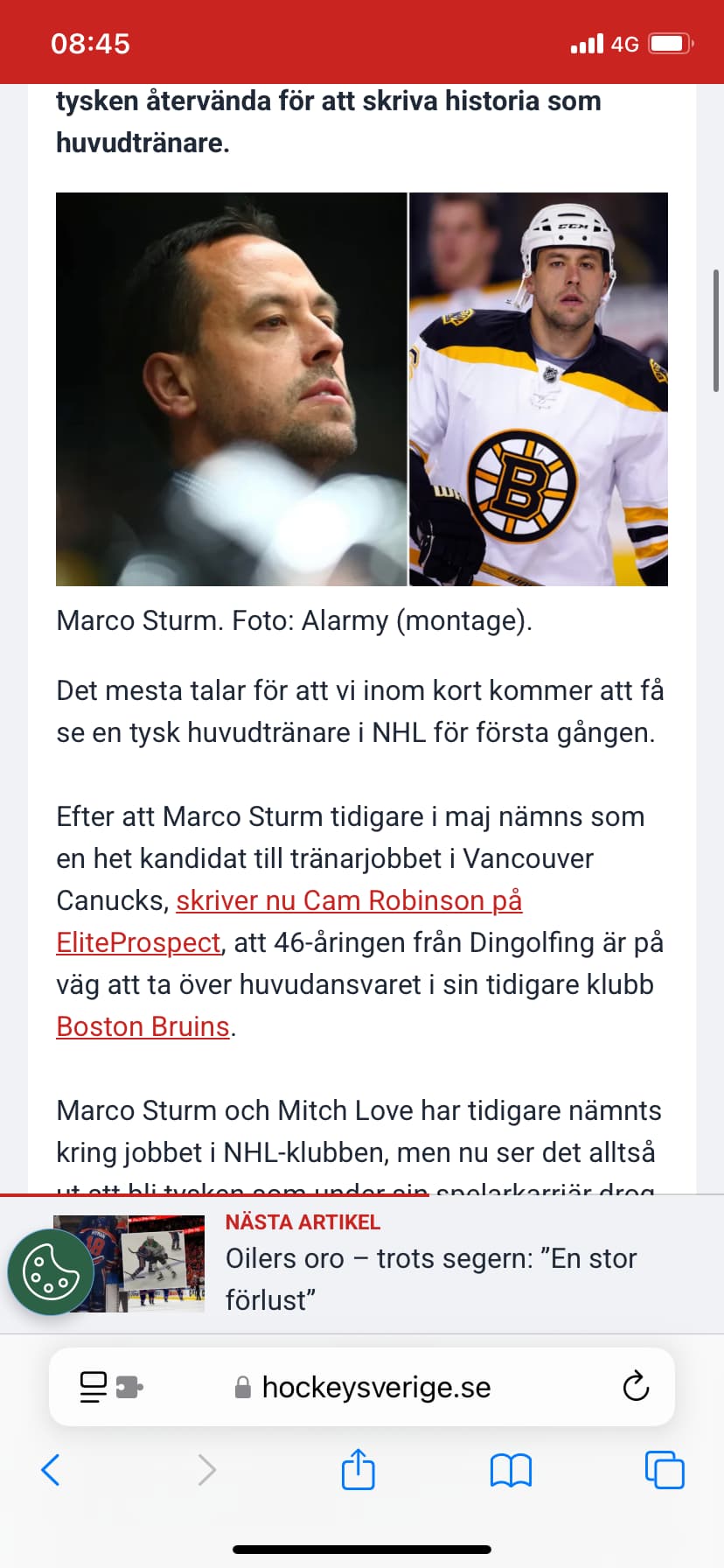Reload the hockeysverige.se page
This screenshot has height=1568, width=724.
636,1386
